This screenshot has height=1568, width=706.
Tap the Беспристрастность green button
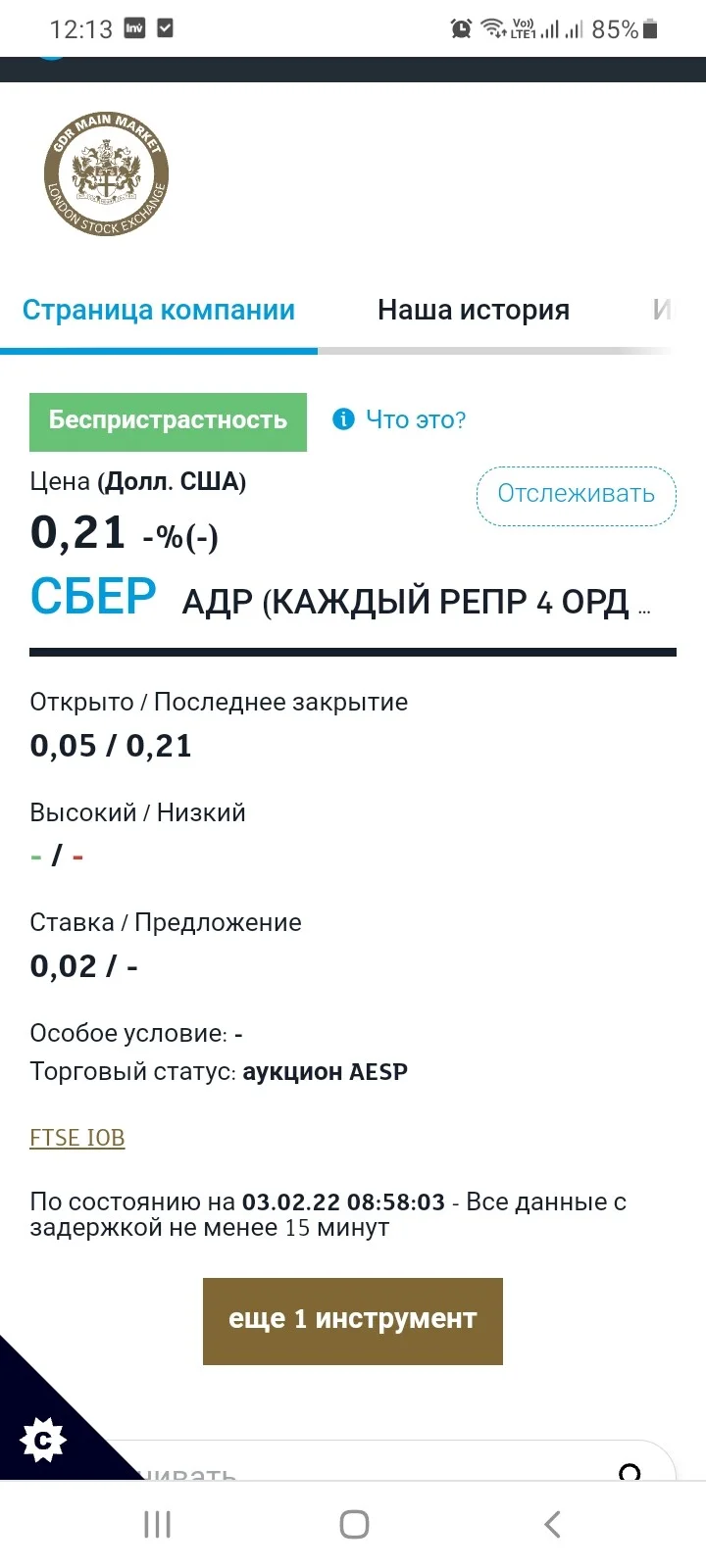point(168,421)
